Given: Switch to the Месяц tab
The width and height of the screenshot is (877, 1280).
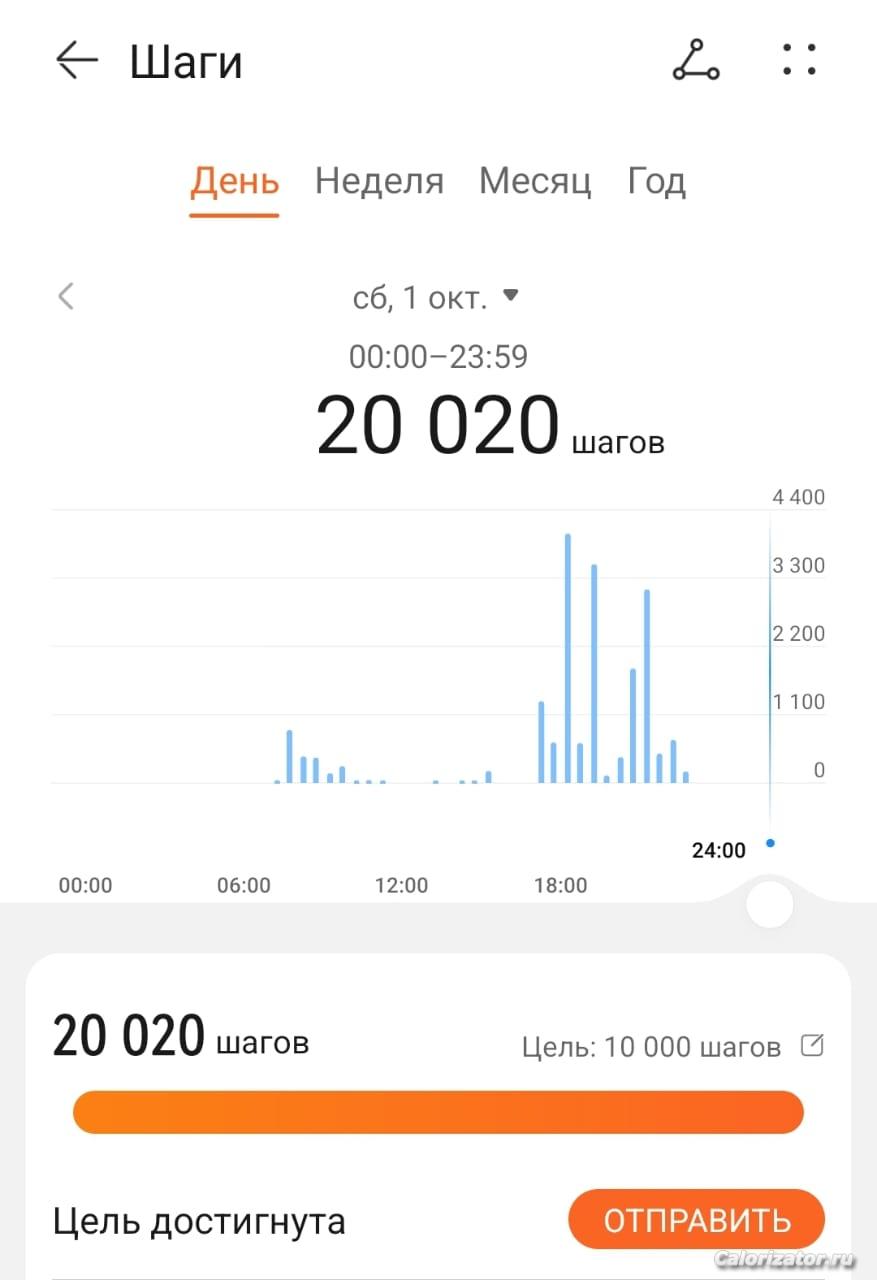Looking at the screenshot, I should click(x=535, y=182).
